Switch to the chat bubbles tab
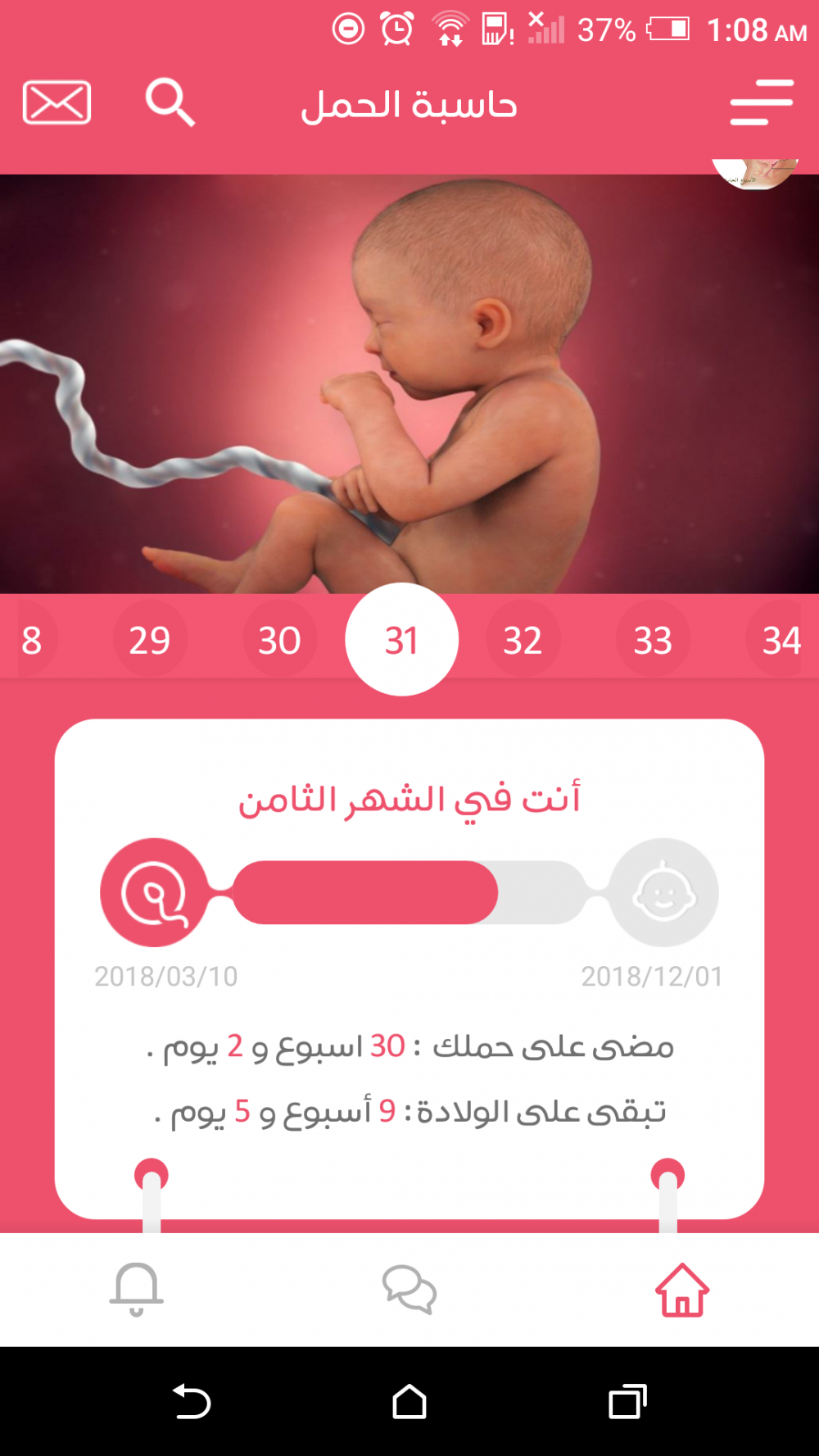 click(409, 1290)
